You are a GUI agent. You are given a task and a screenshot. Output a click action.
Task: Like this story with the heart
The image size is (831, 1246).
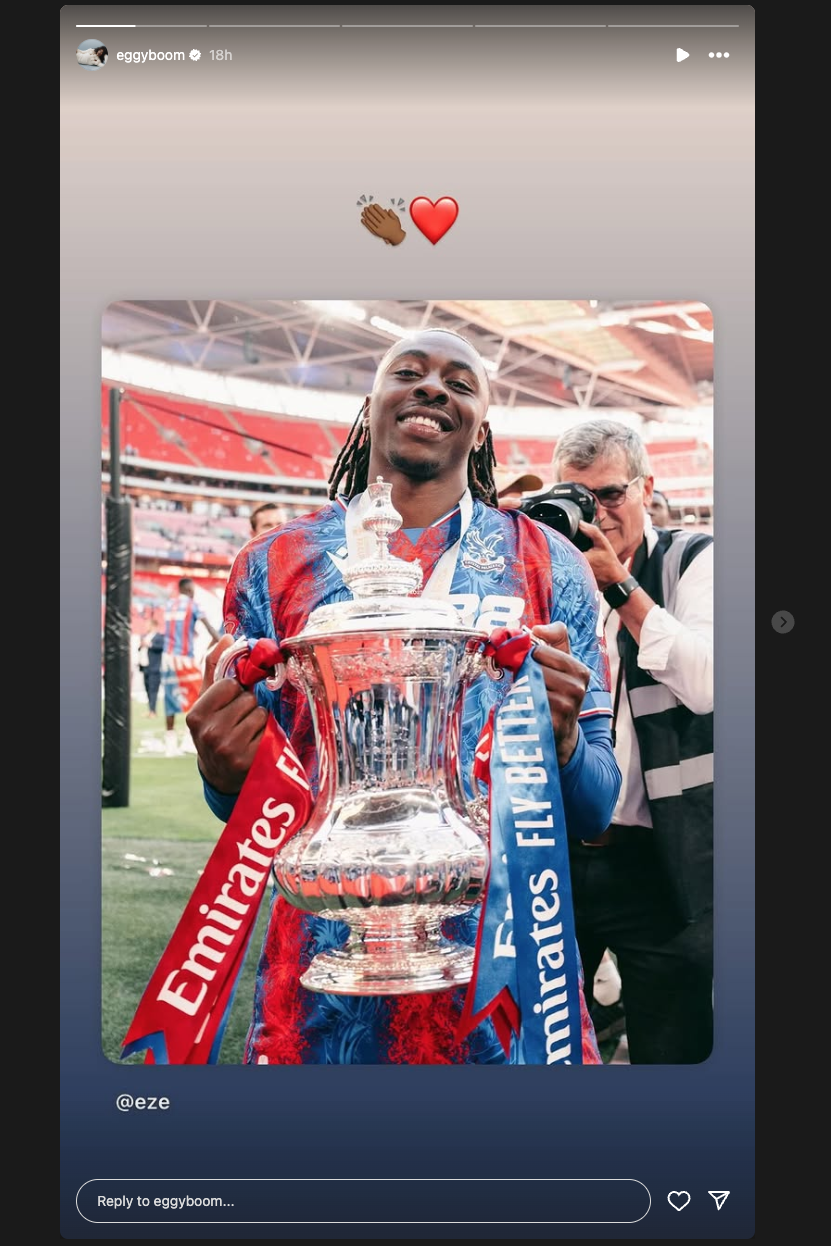tap(679, 1201)
